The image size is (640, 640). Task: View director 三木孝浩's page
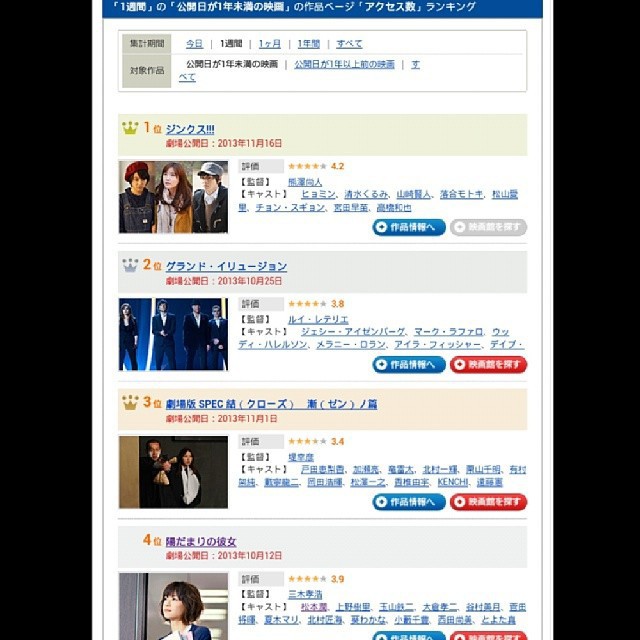coord(306,593)
